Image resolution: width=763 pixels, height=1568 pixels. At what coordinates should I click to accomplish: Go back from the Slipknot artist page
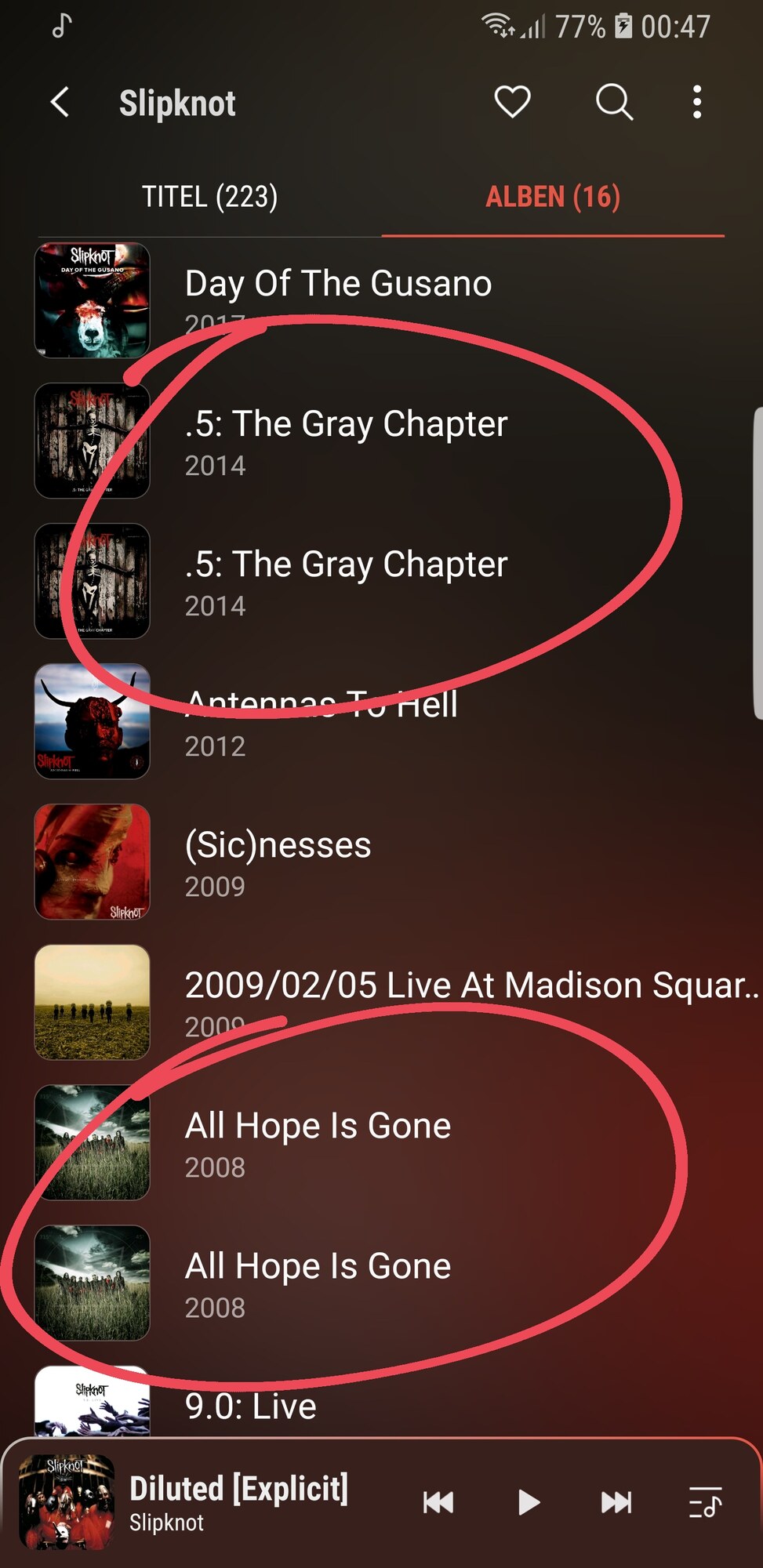tap(60, 103)
